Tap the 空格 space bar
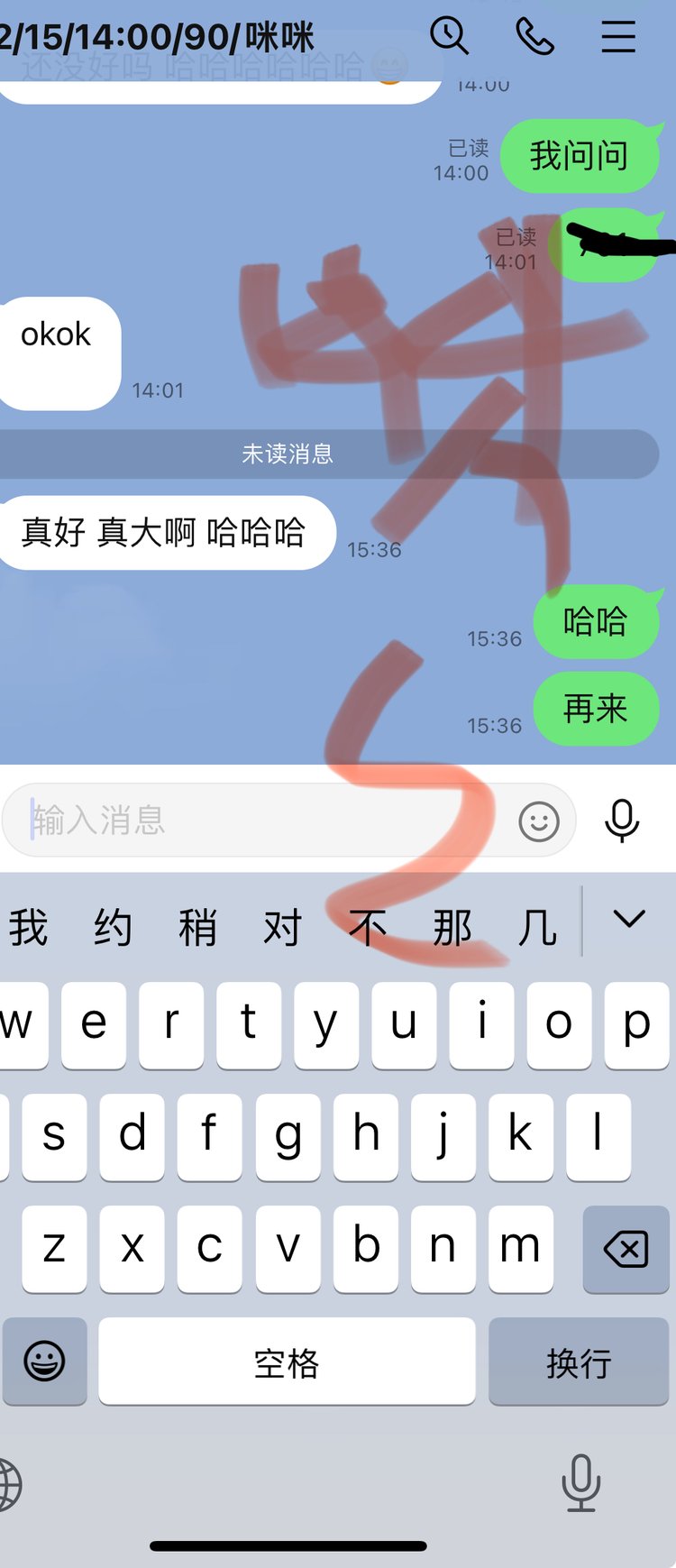This screenshot has height=1568, width=676. (287, 1362)
